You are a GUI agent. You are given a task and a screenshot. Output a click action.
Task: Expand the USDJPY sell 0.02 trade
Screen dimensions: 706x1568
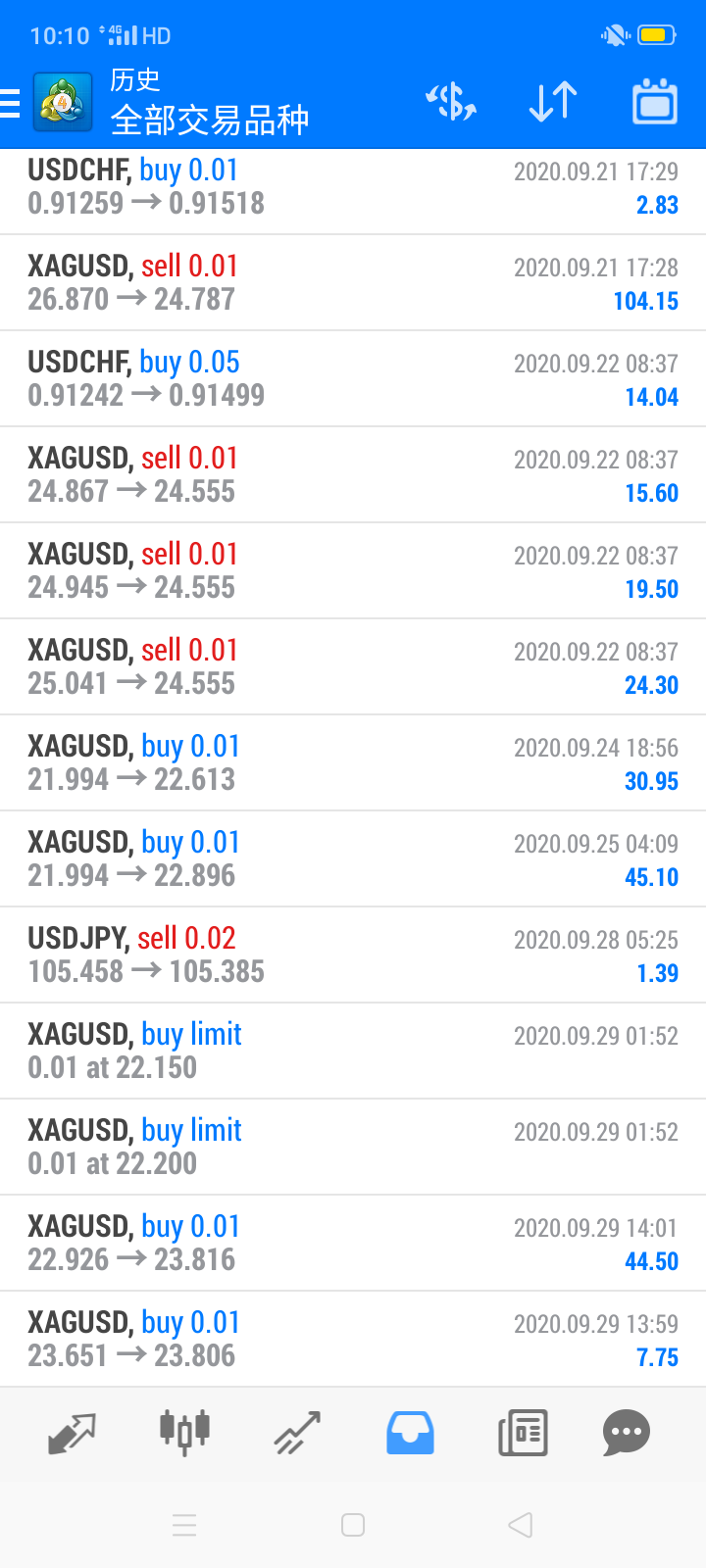[353, 955]
